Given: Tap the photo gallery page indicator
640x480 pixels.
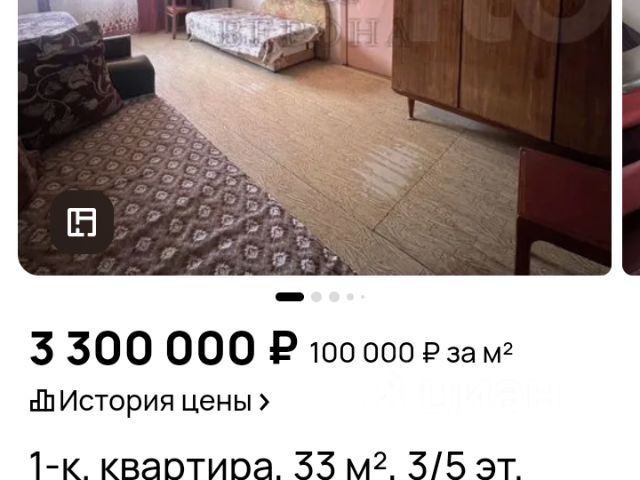Looking at the screenshot, I should (320, 297).
